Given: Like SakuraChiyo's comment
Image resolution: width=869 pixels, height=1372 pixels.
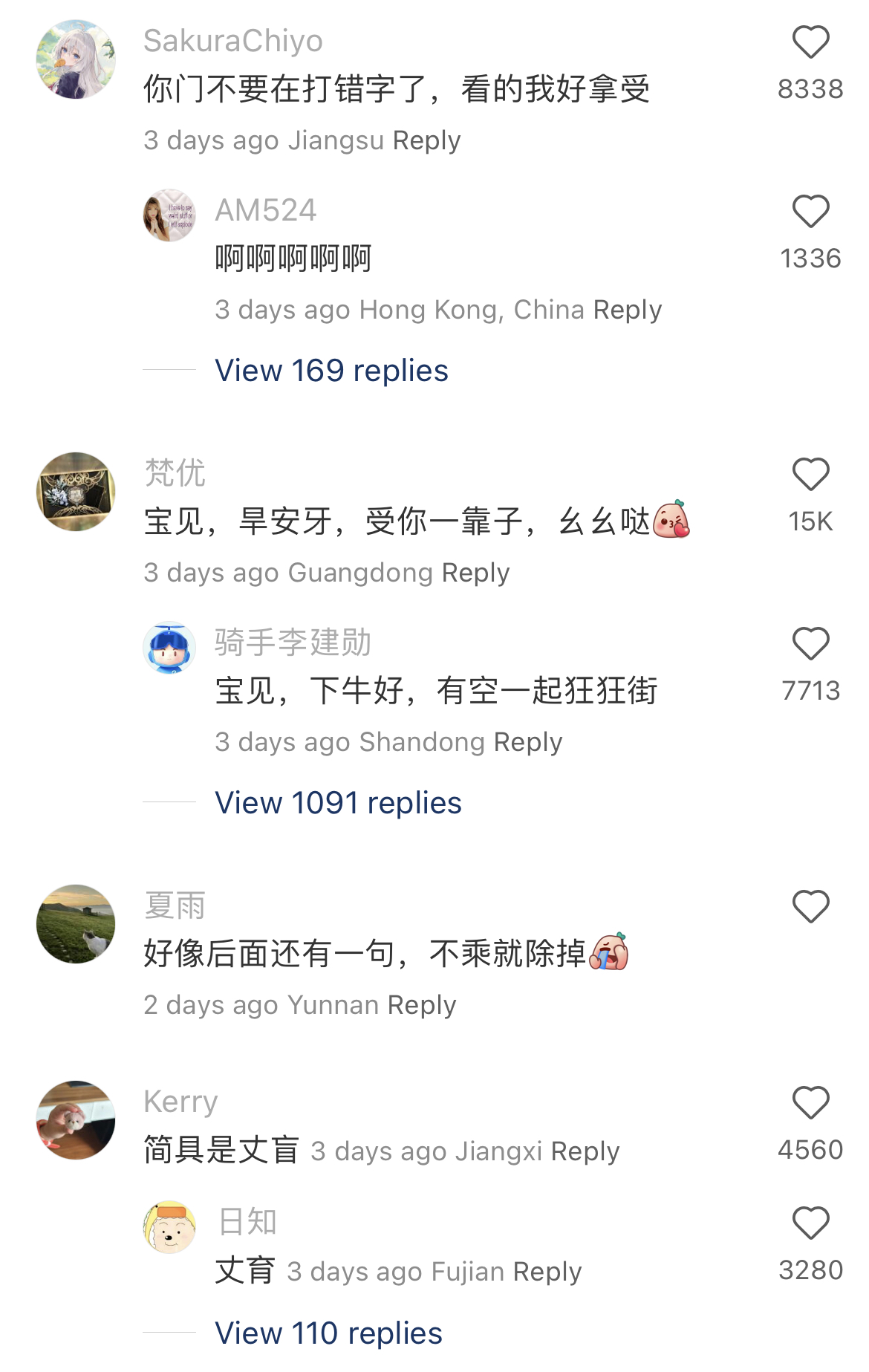Looking at the screenshot, I should 810,42.
